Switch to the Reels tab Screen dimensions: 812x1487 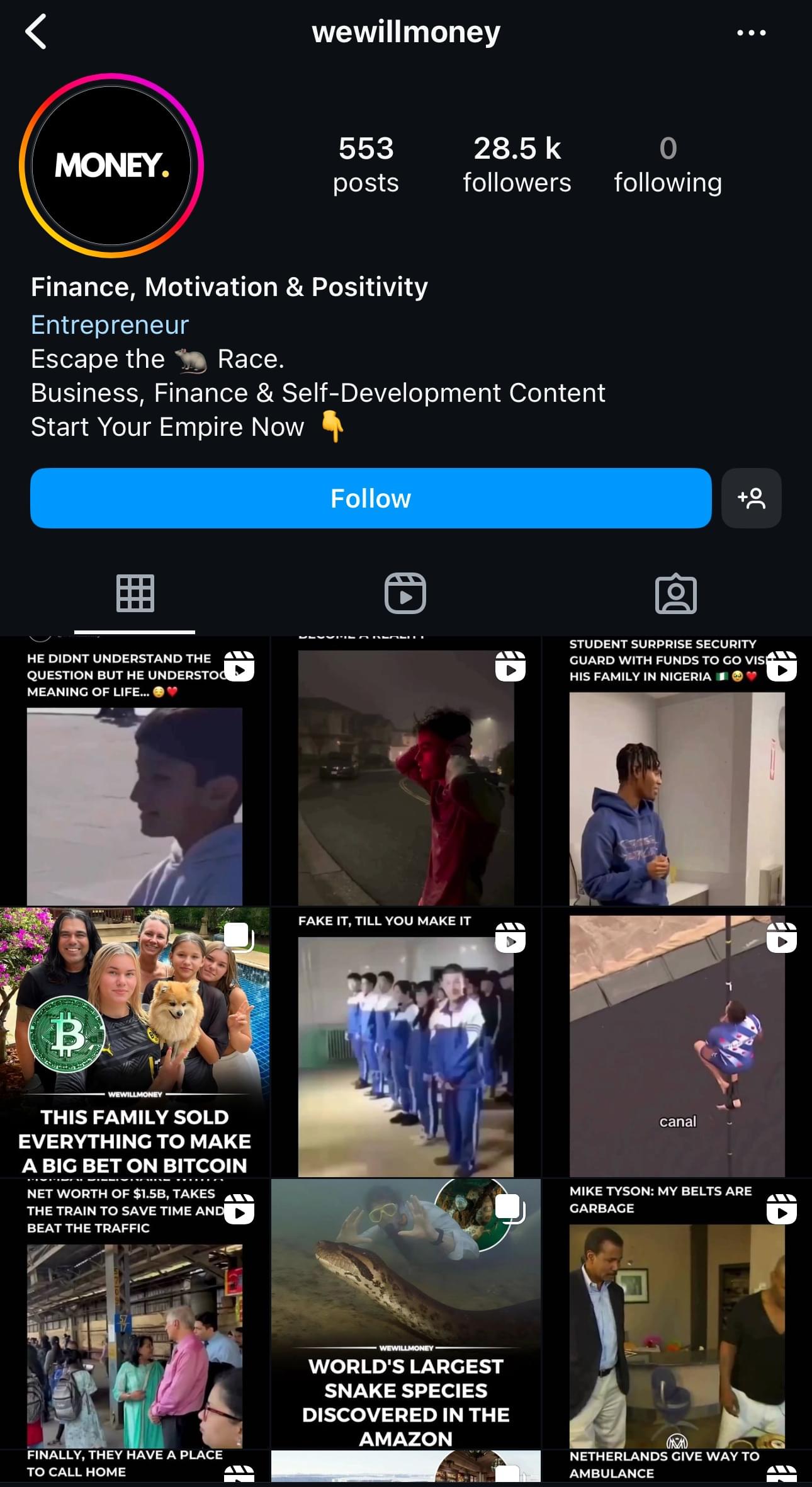click(x=405, y=593)
